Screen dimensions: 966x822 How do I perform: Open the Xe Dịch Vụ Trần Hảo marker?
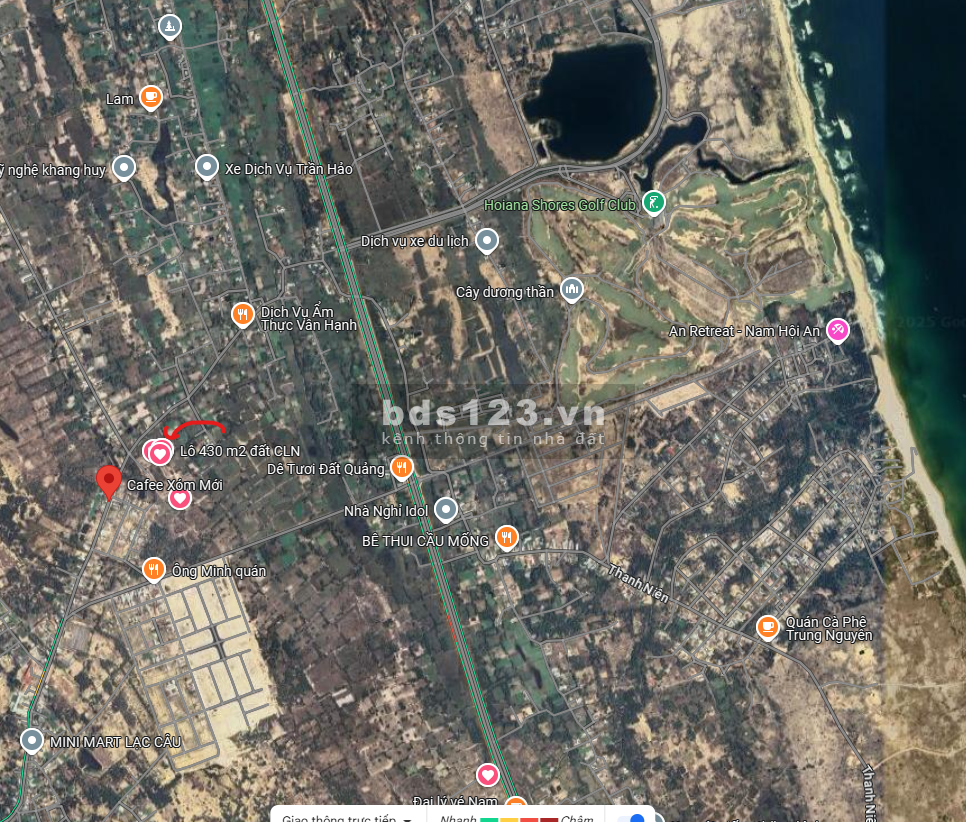(x=206, y=166)
